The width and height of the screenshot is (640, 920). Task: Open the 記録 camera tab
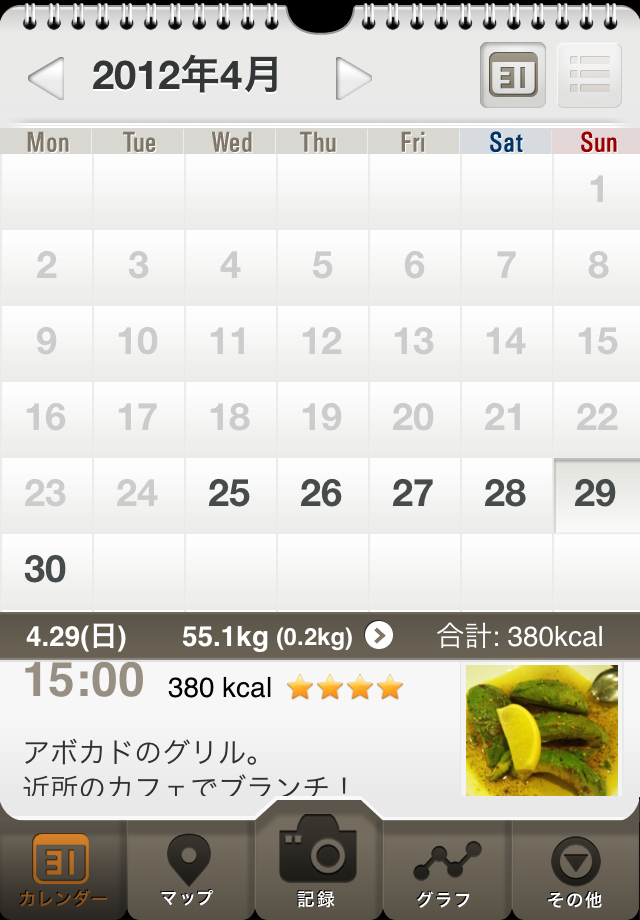pos(318,860)
